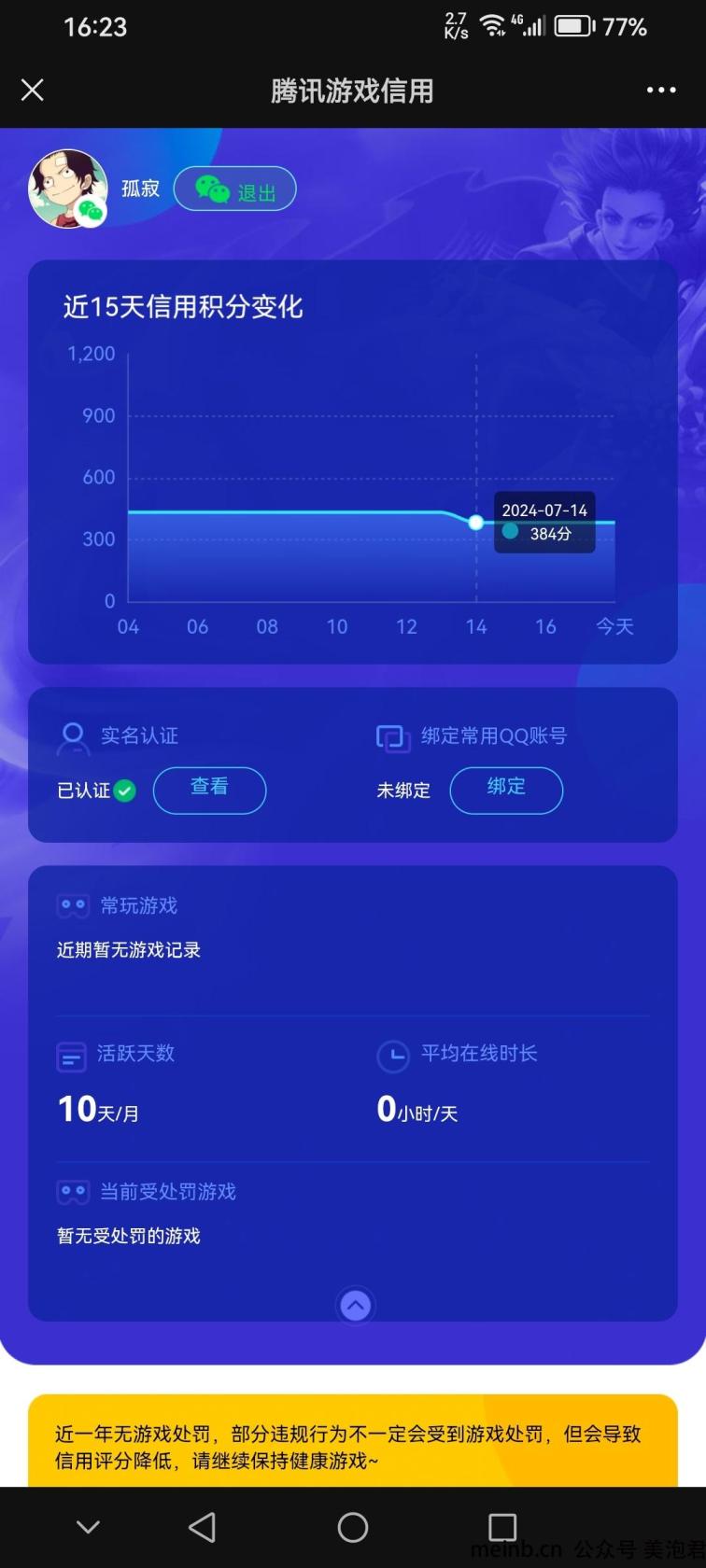706x1568 pixels.
Task: Tap the 退出 logout button
Action: [x=235, y=189]
